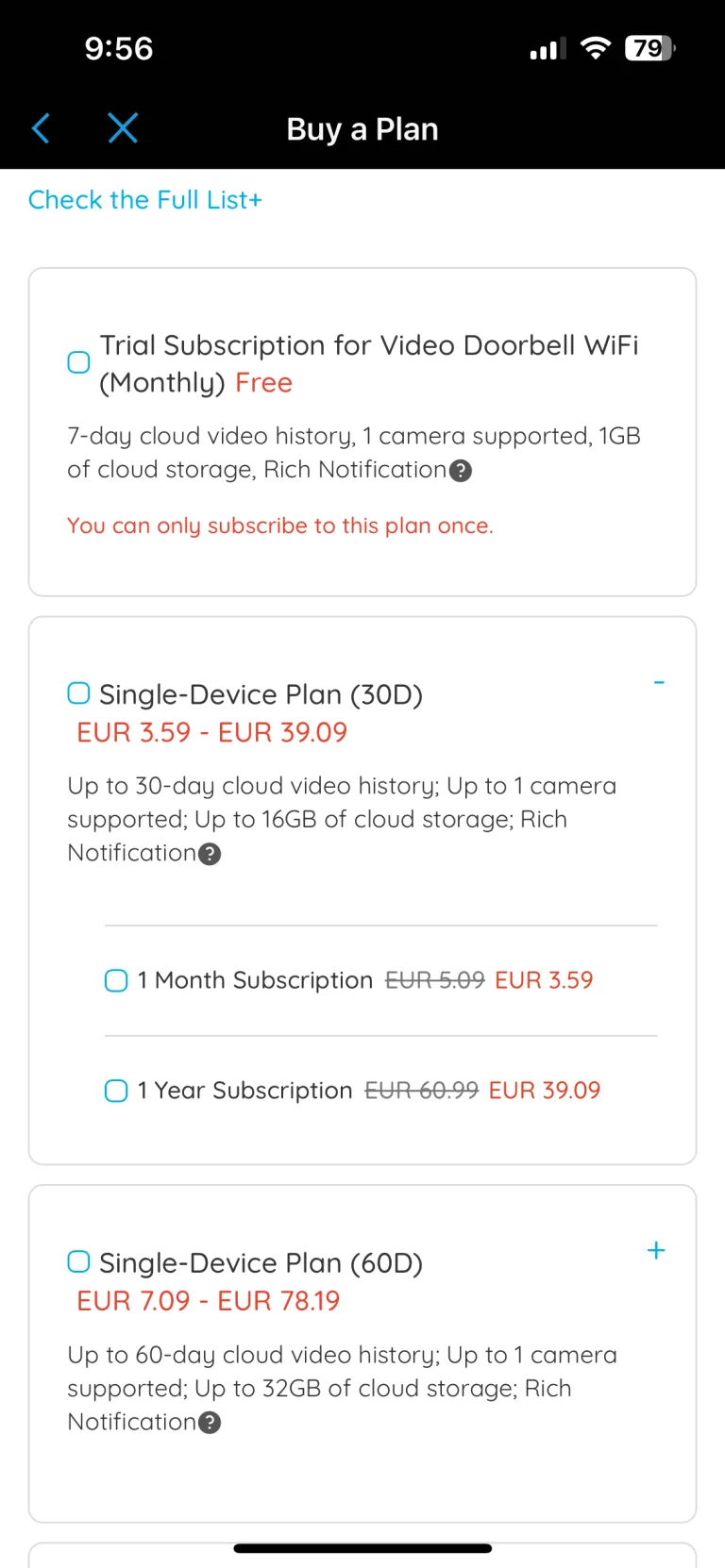The width and height of the screenshot is (725, 1568).
Task: Choose the 1 Year Subscription option
Action: point(116,1091)
